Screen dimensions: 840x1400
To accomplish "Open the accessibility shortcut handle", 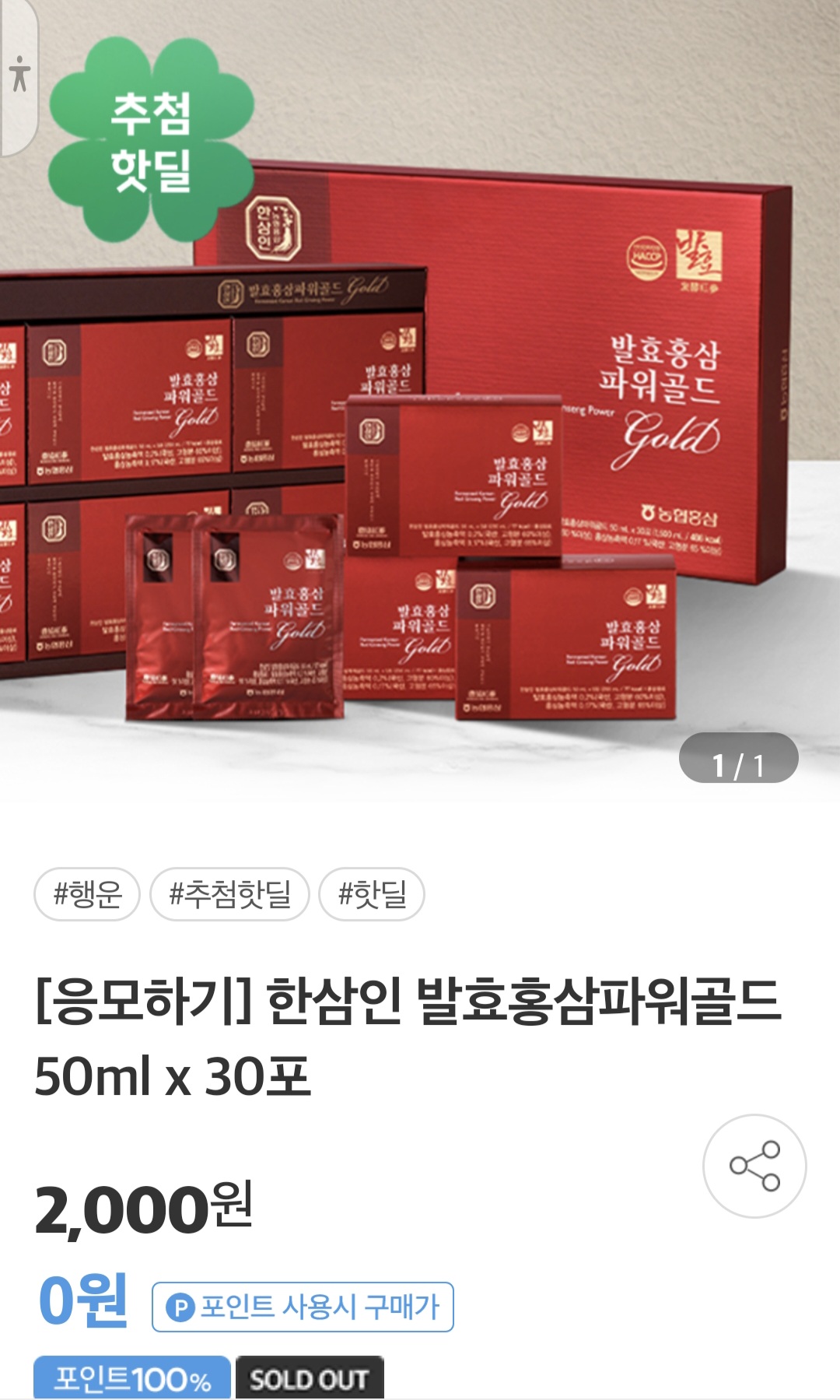I will click(x=19, y=75).
